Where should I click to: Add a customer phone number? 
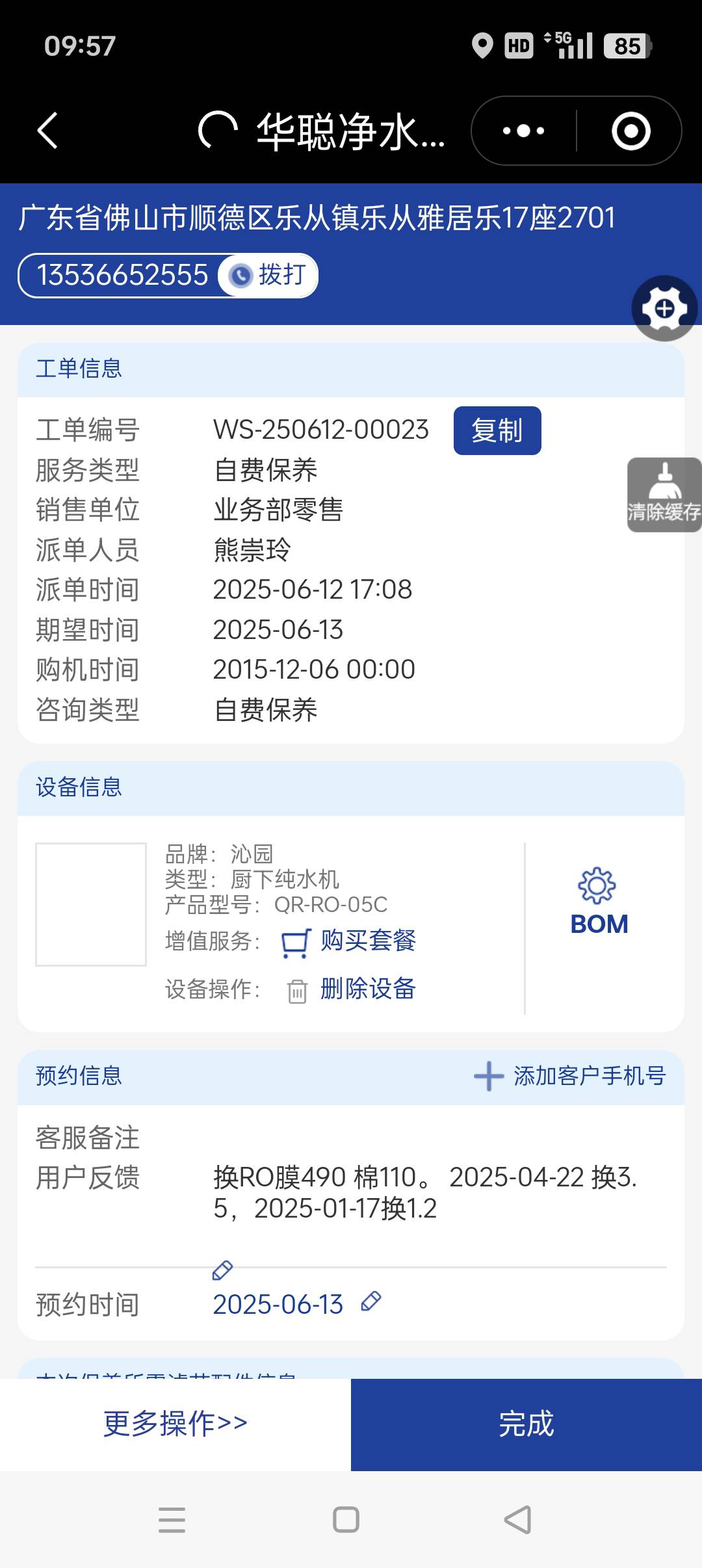click(x=571, y=1076)
